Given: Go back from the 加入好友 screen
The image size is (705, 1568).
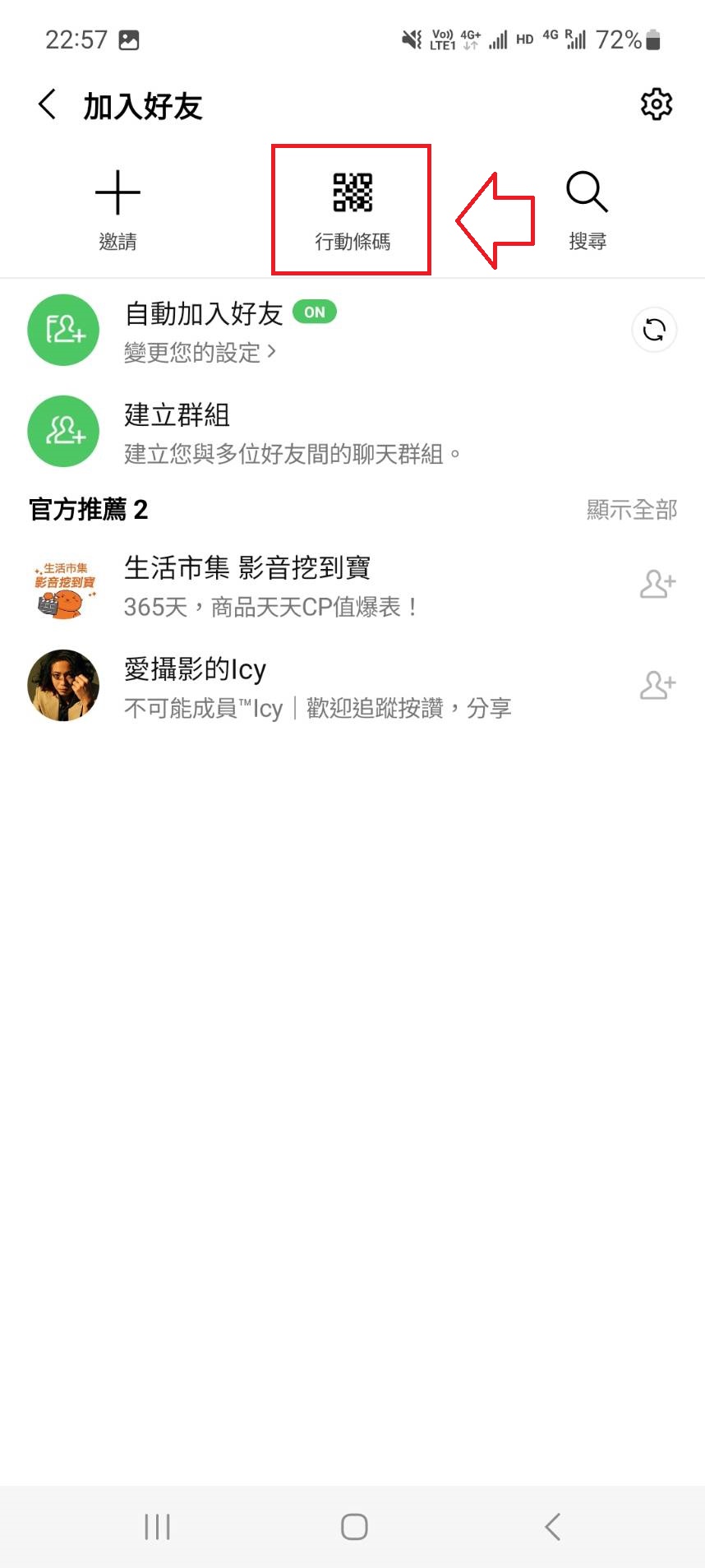Looking at the screenshot, I should [48, 105].
